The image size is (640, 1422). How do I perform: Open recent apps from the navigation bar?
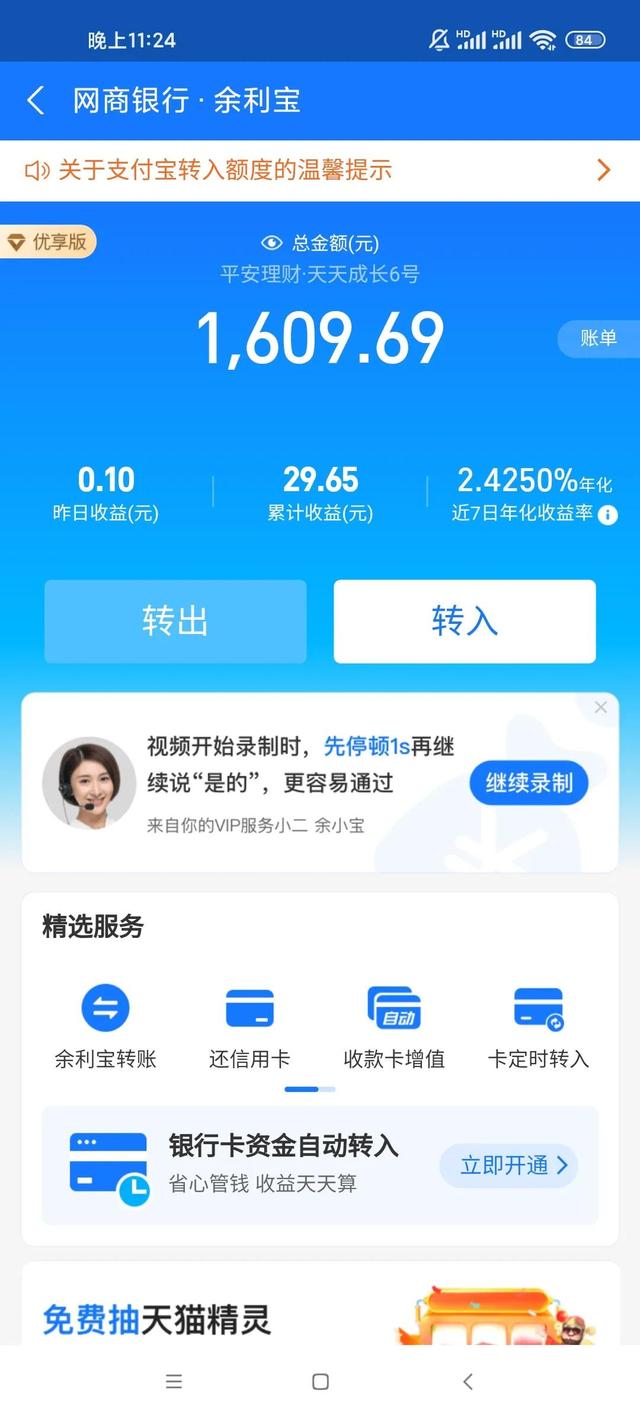pyautogui.click(x=174, y=1382)
